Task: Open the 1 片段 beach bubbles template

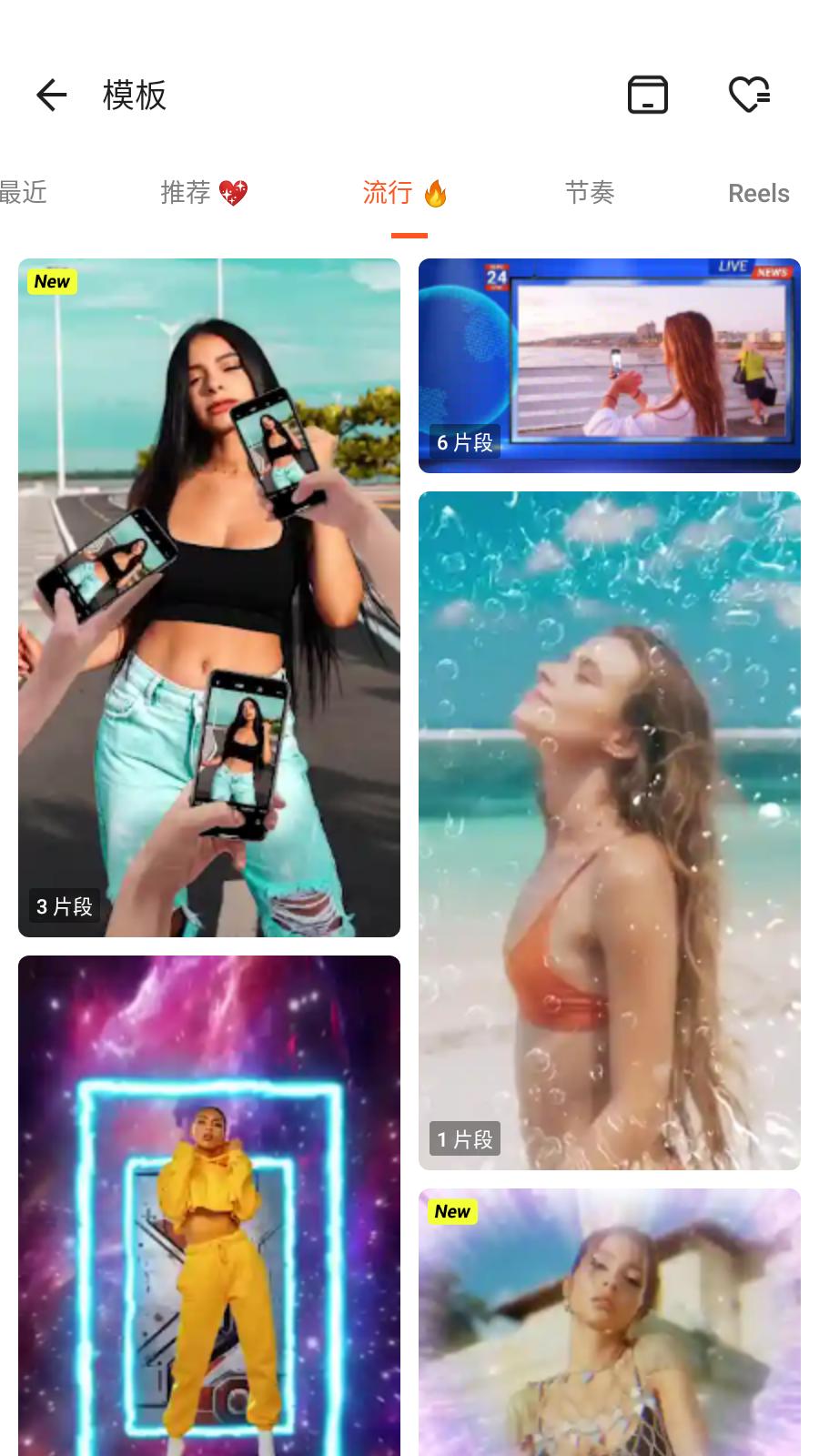Action: click(x=610, y=830)
